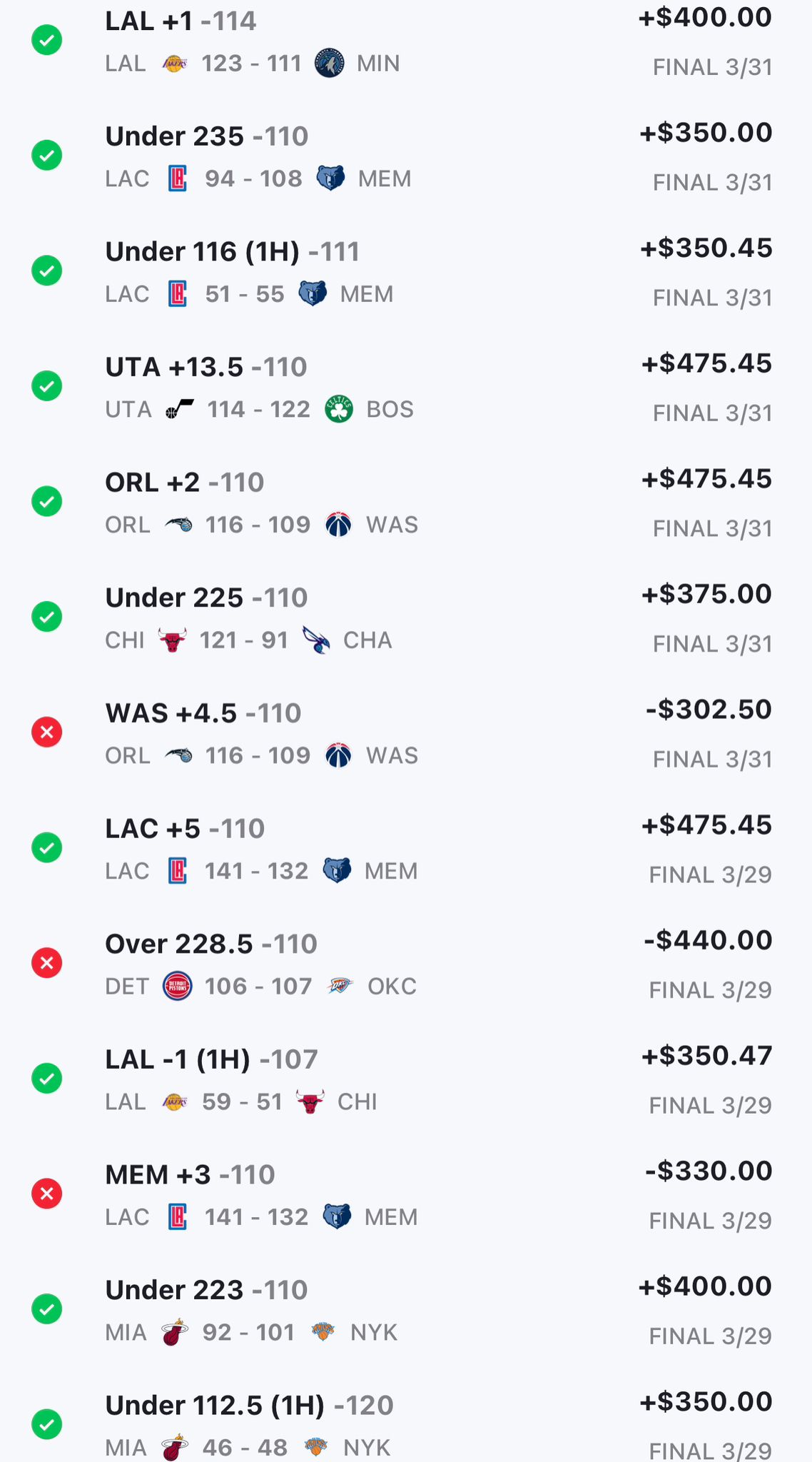Open the Under 112.5 (1H) bet
This screenshot has height=1462, width=812.
coord(405,1425)
